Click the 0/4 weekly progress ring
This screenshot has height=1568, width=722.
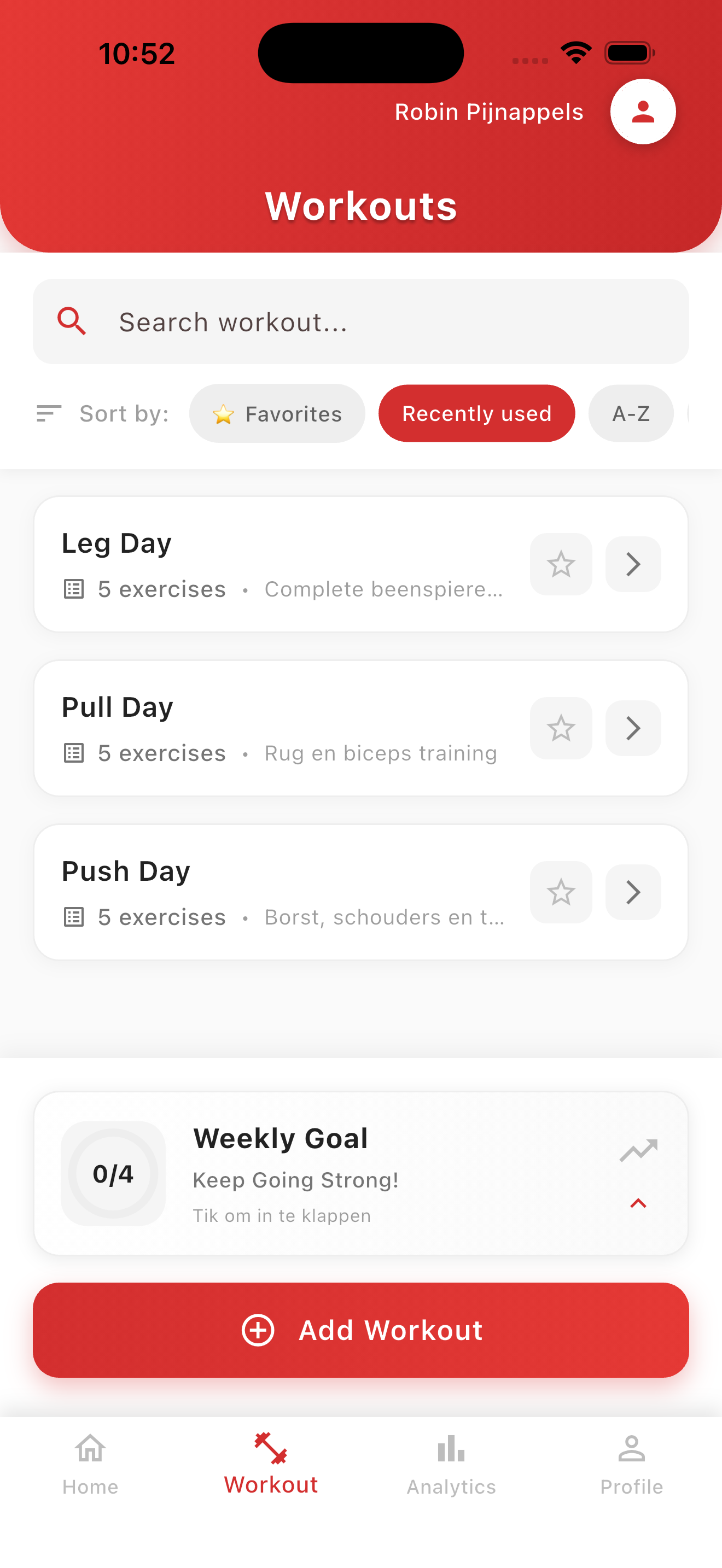click(x=113, y=1175)
